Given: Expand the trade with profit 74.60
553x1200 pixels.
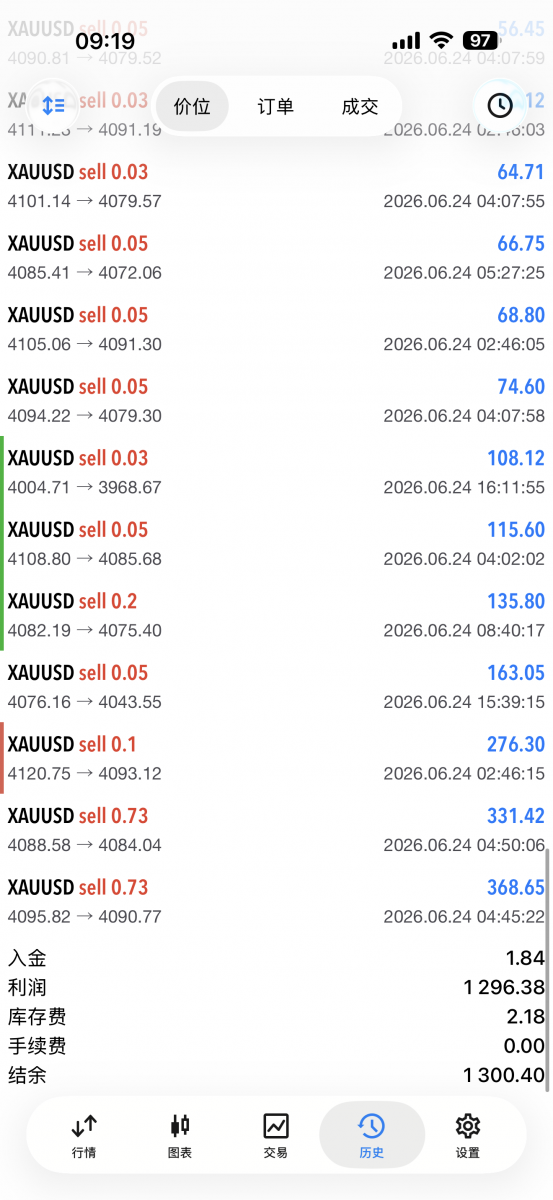Looking at the screenshot, I should click(x=276, y=400).
